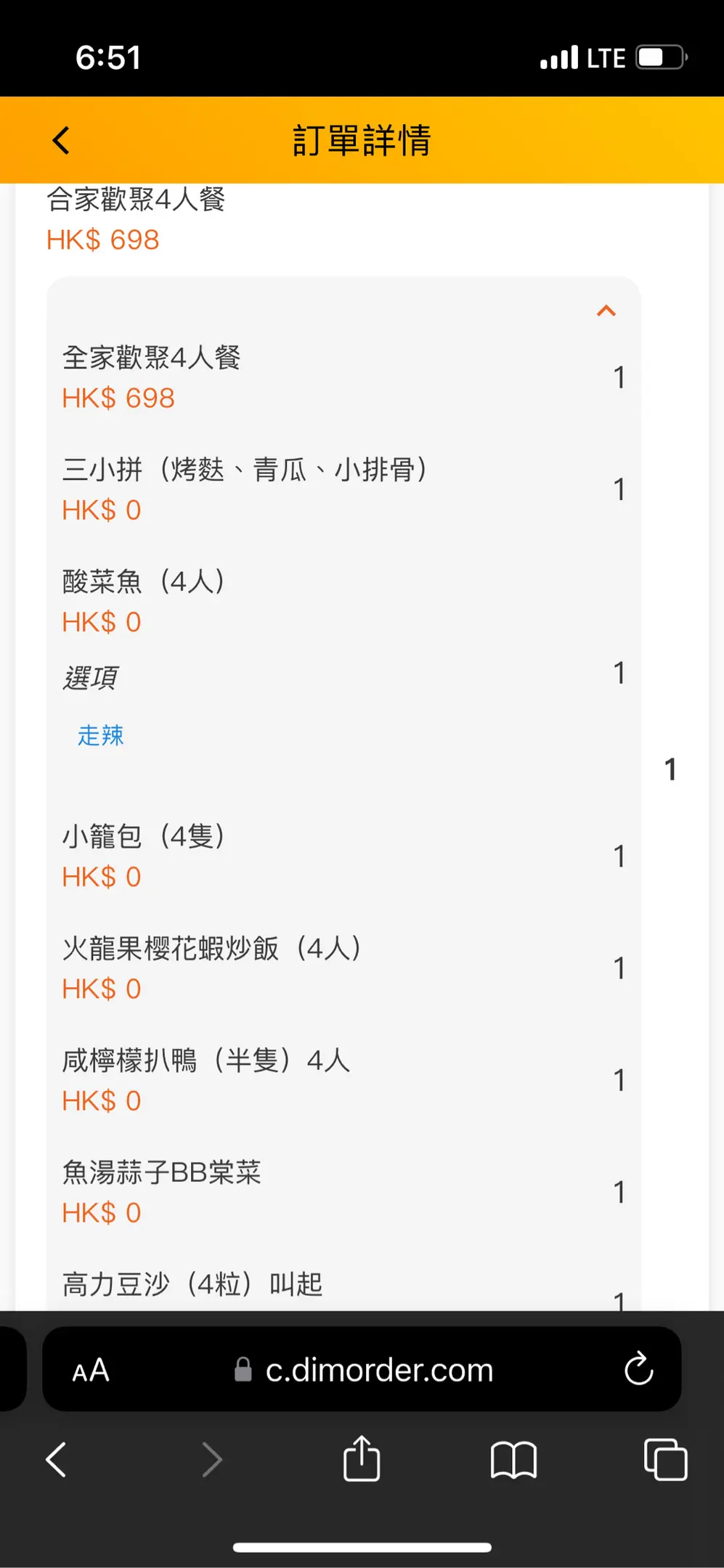Go back in Safari's history

click(x=57, y=1459)
